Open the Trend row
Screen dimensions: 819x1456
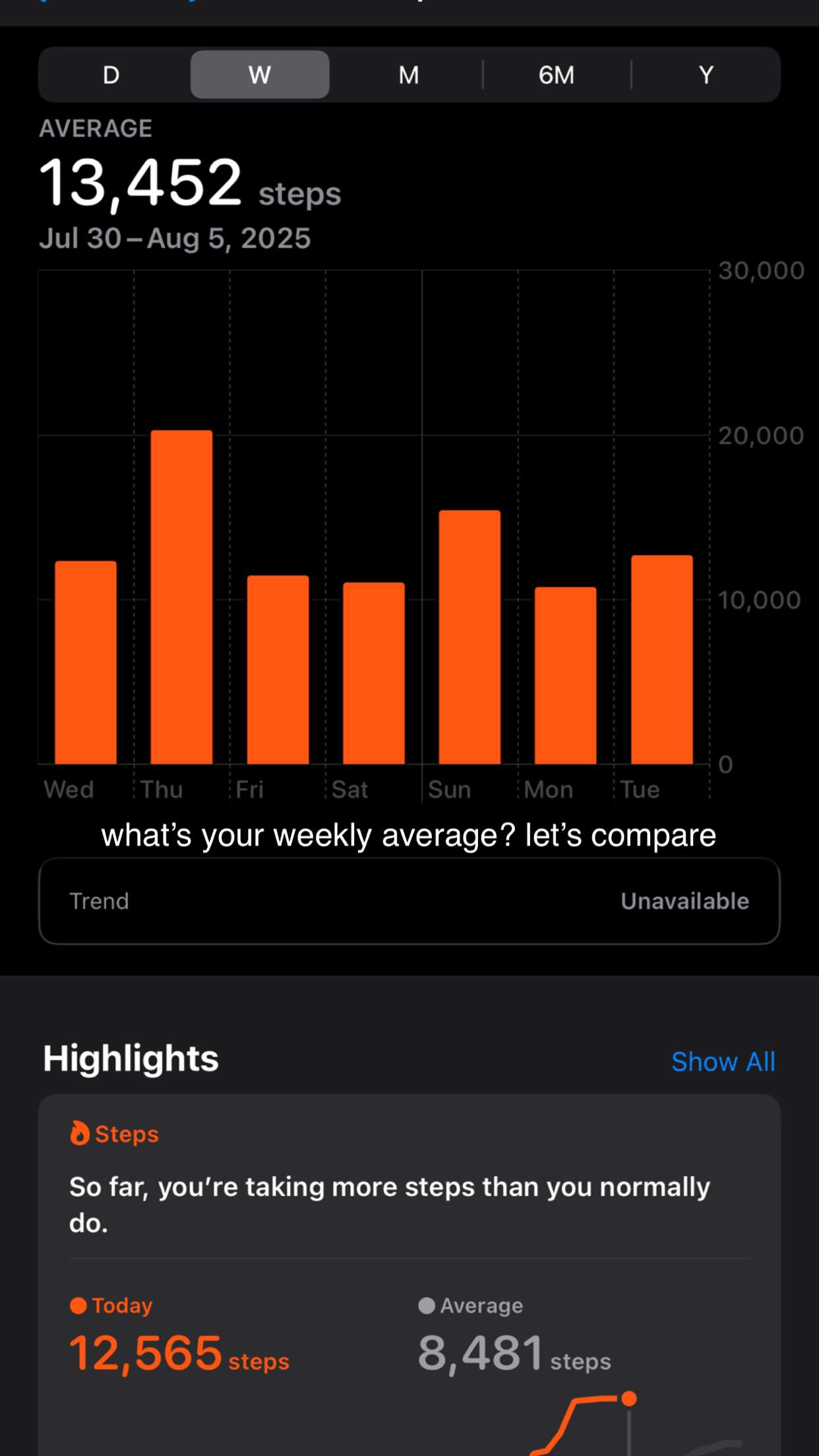click(409, 901)
